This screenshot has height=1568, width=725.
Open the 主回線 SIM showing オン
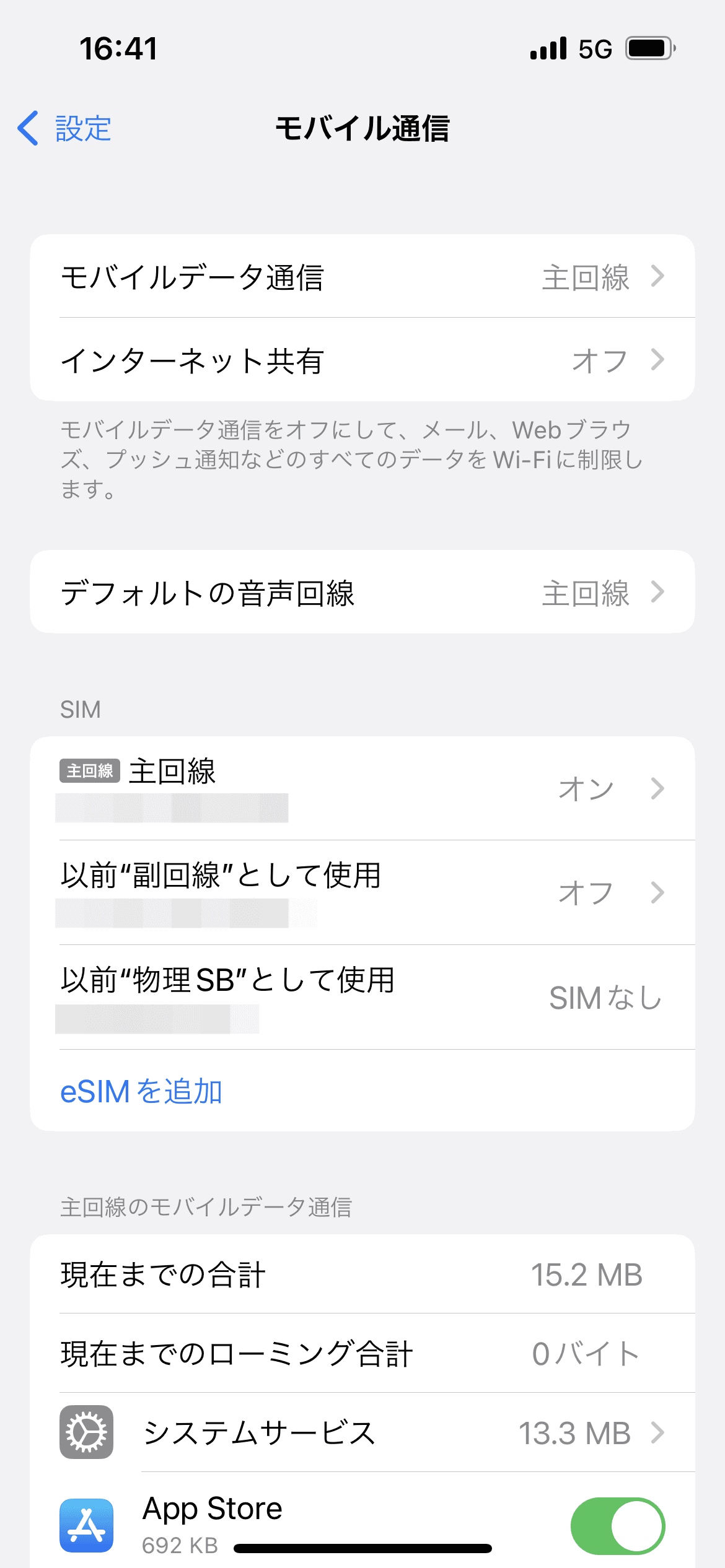click(x=362, y=788)
